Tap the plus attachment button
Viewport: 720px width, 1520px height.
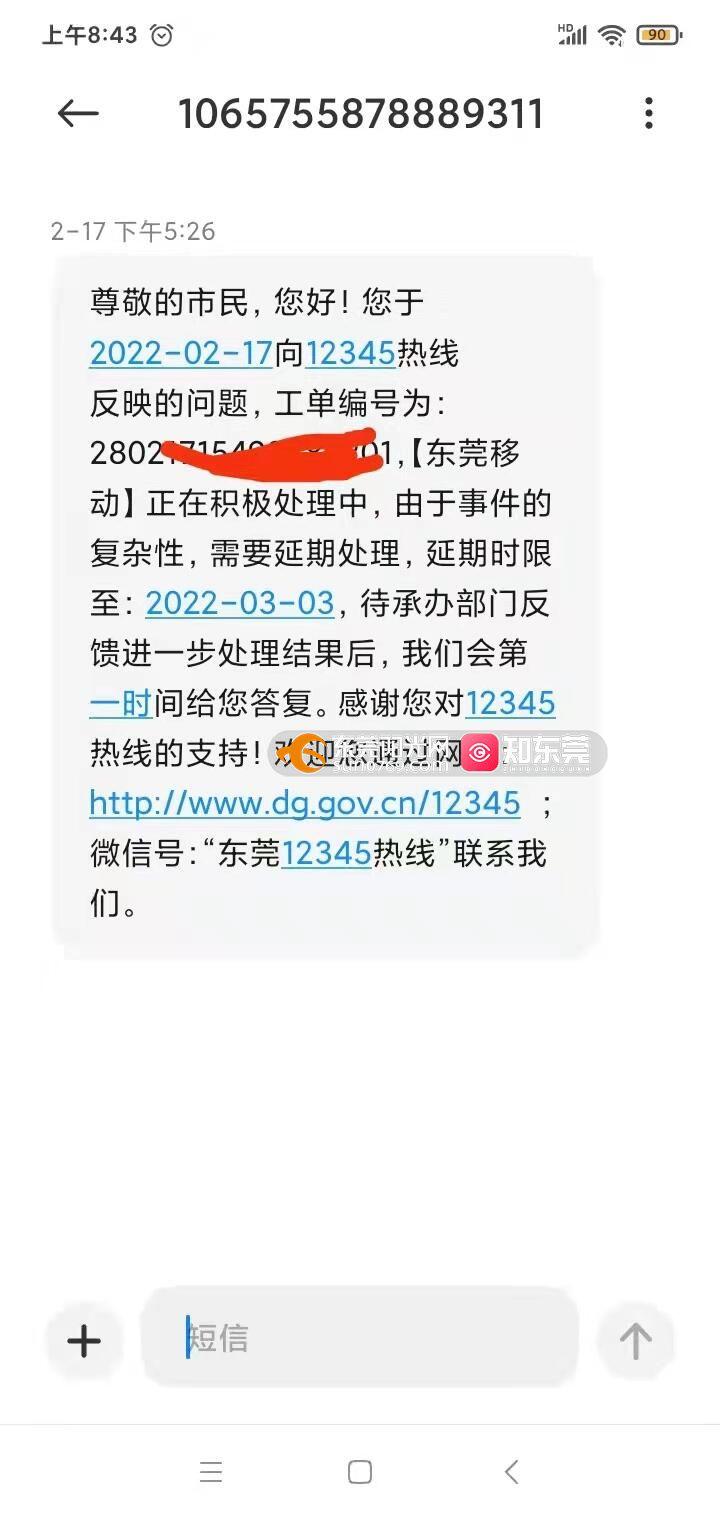(84, 1340)
